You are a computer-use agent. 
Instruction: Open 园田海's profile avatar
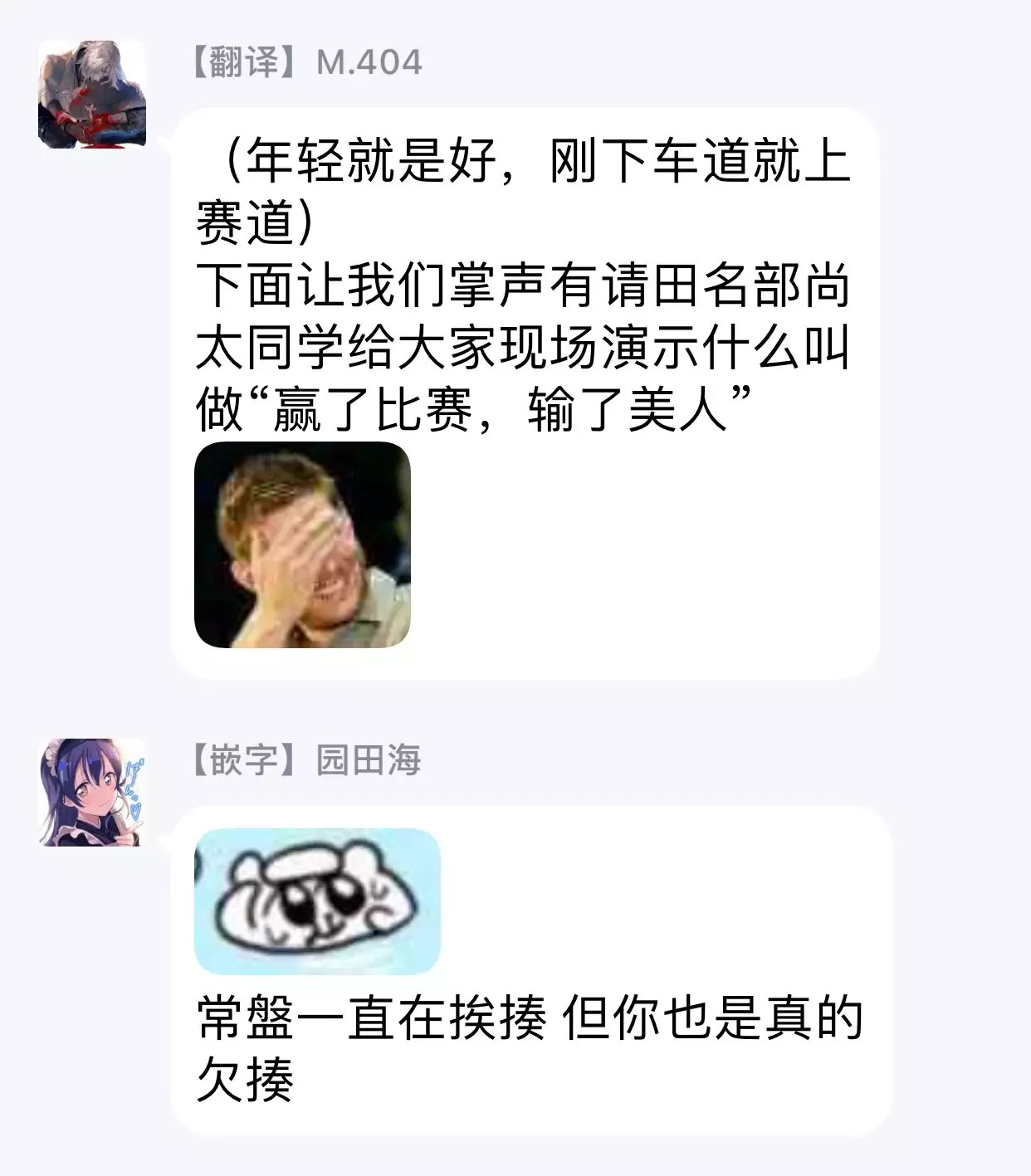[92, 792]
